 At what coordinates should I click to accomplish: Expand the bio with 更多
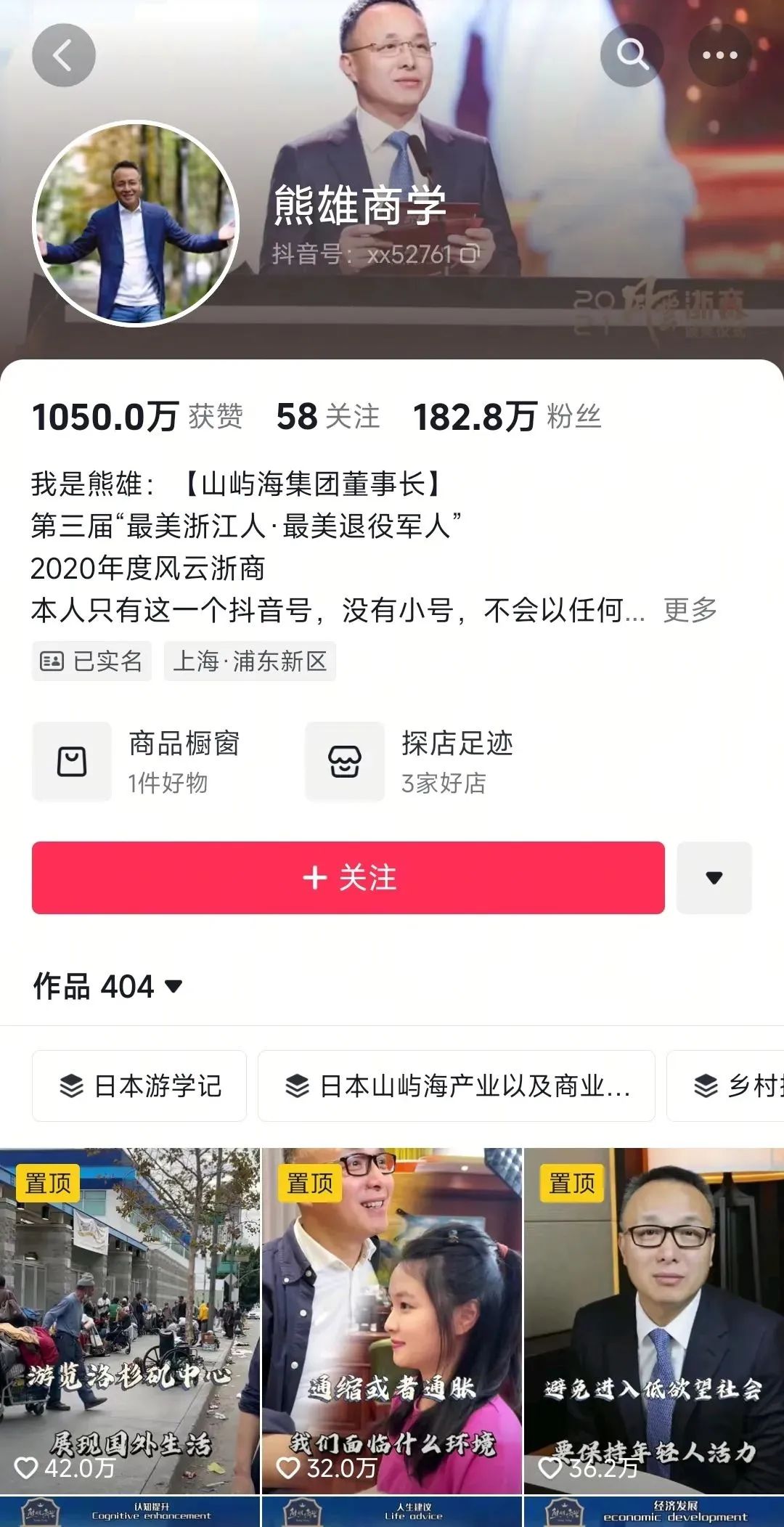click(690, 610)
